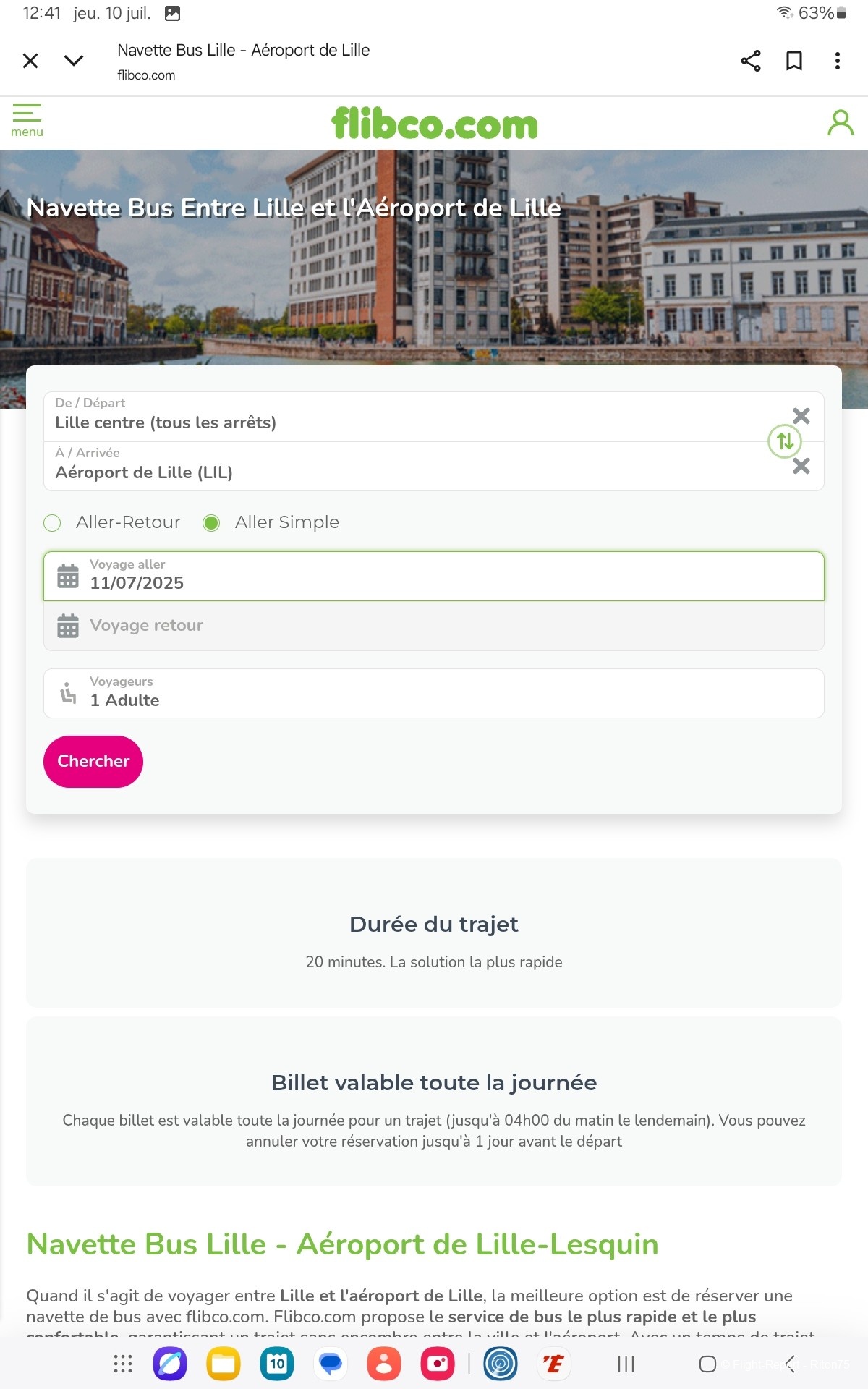Image resolution: width=868 pixels, height=1389 pixels.
Task: Open recent apps from the navigation bar
Action: click(x=626, y=1364)
